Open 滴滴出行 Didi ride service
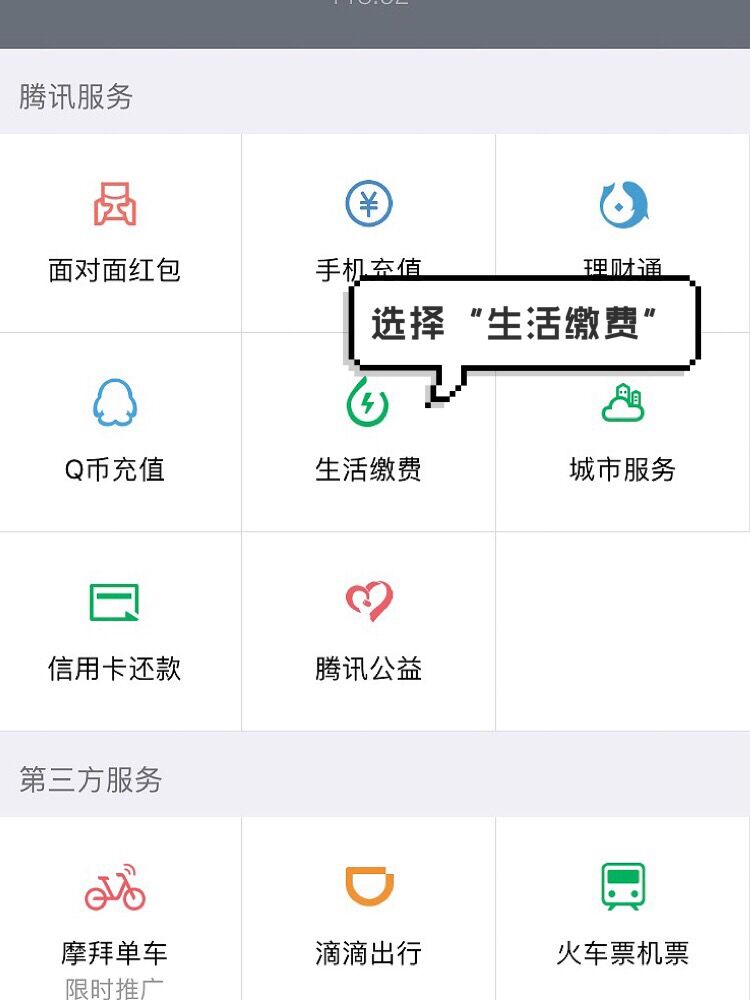Viewport: 750px width, 1000px height. [368, 912]
